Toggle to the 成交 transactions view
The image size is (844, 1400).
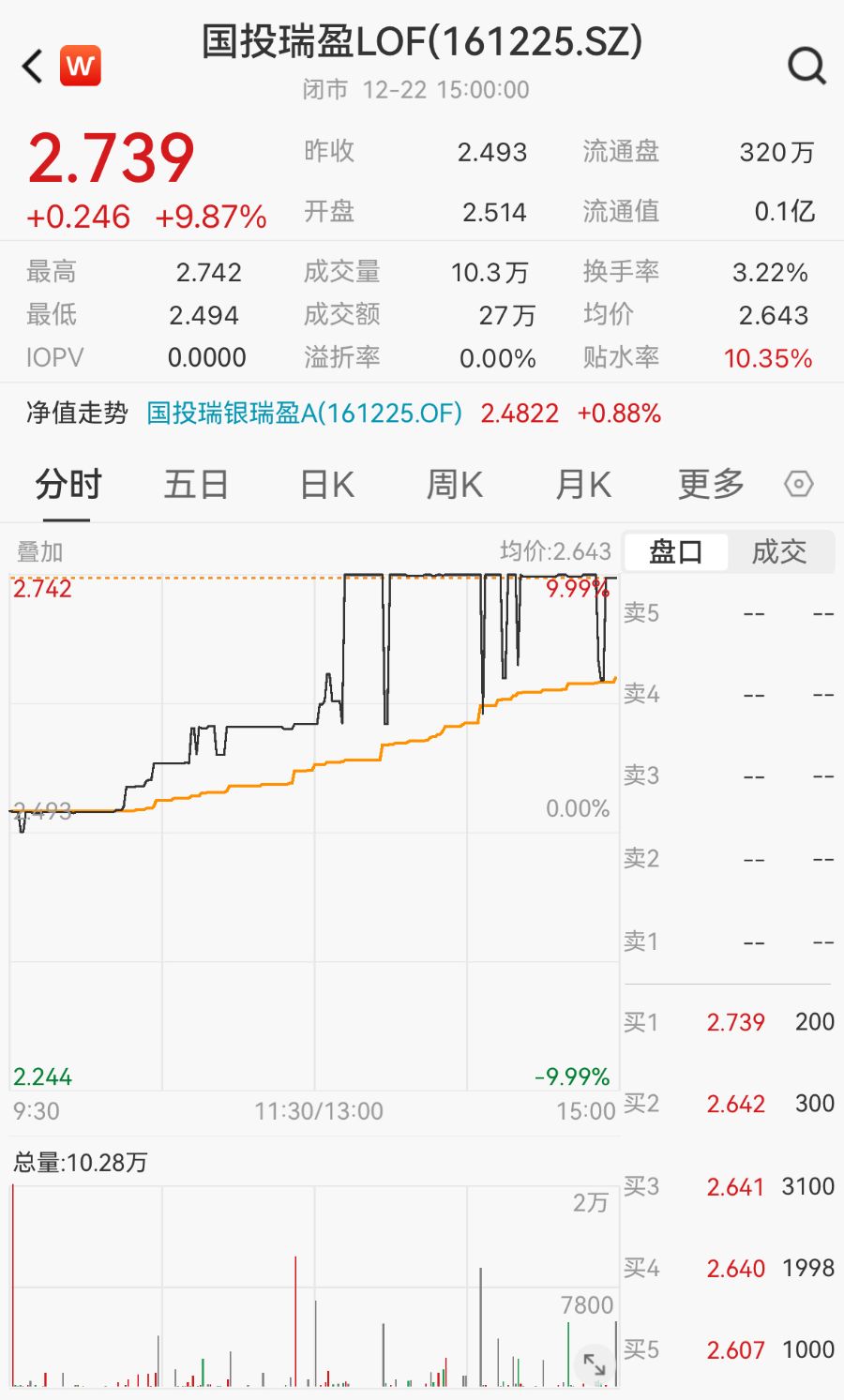pyautogui.click(x=778, y=552)
